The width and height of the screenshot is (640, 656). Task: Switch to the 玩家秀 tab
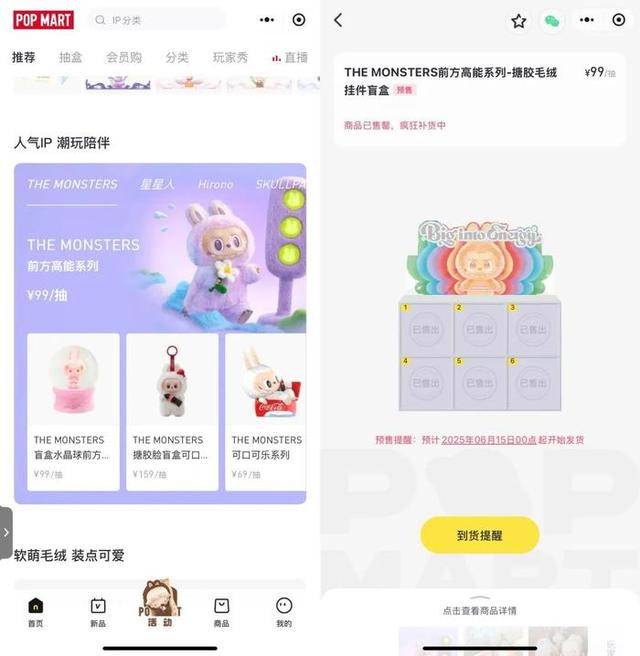(x=230, y=58)
